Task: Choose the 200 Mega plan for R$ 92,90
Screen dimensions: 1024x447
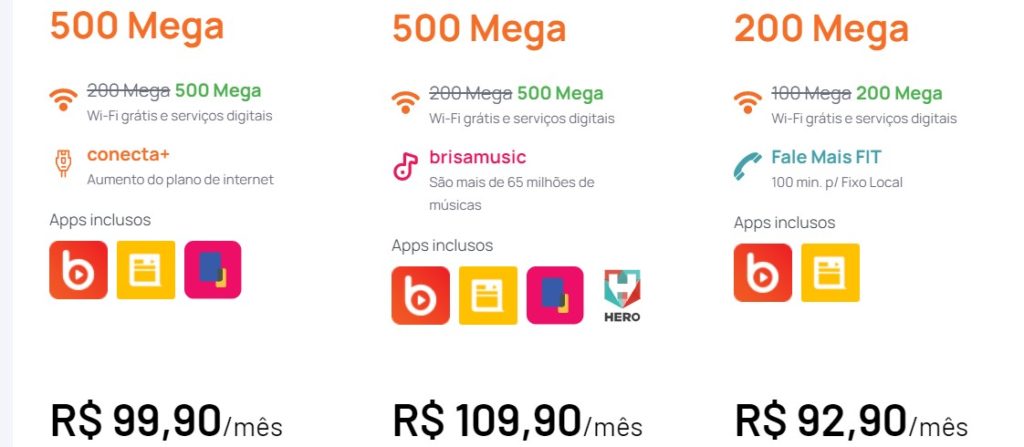Action: click(x=821, y=28)
